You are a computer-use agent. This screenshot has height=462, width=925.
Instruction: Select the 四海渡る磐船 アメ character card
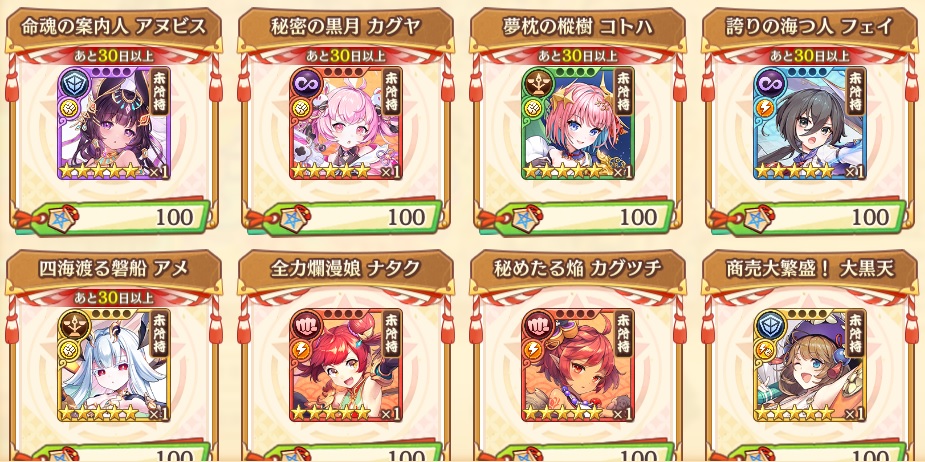(x=114, y=365)
